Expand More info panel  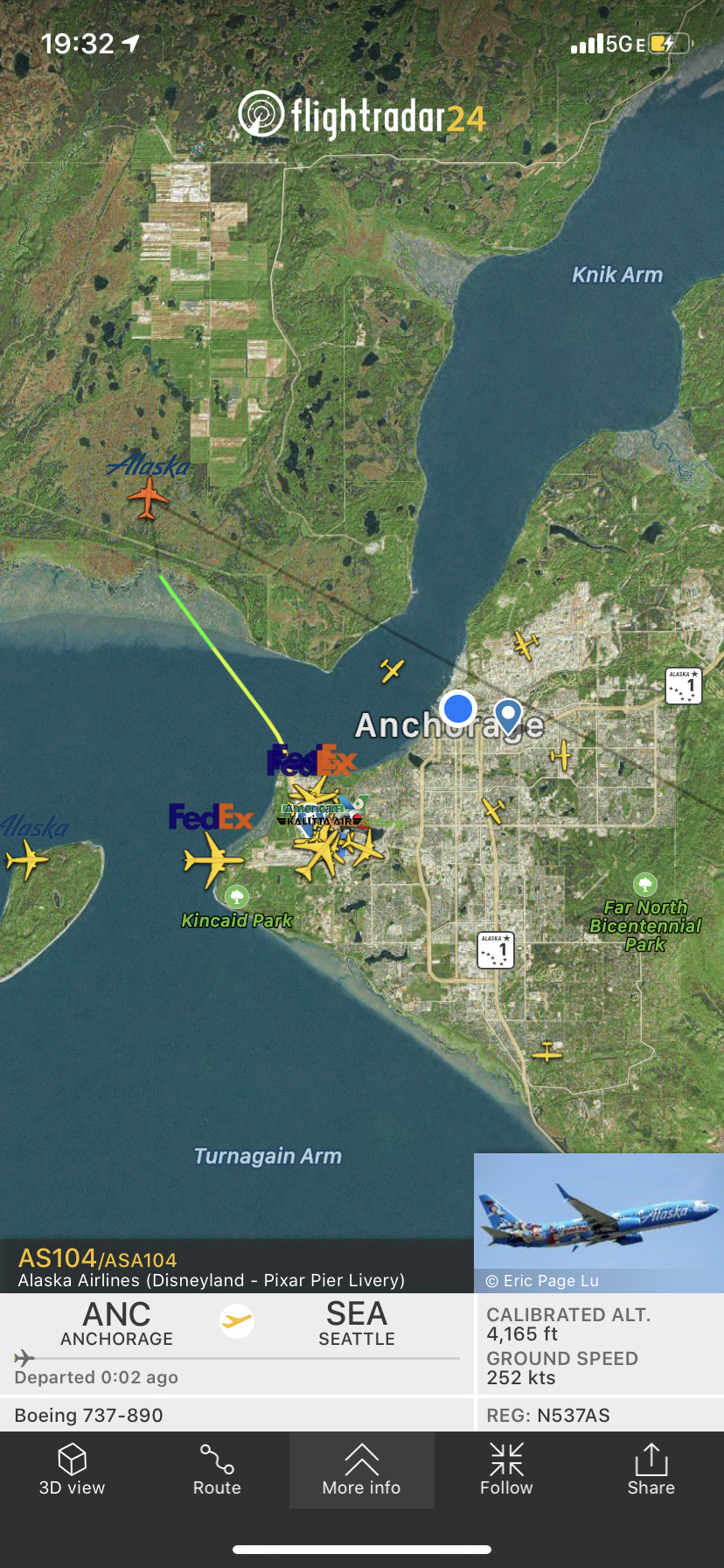pos(361,1470)
